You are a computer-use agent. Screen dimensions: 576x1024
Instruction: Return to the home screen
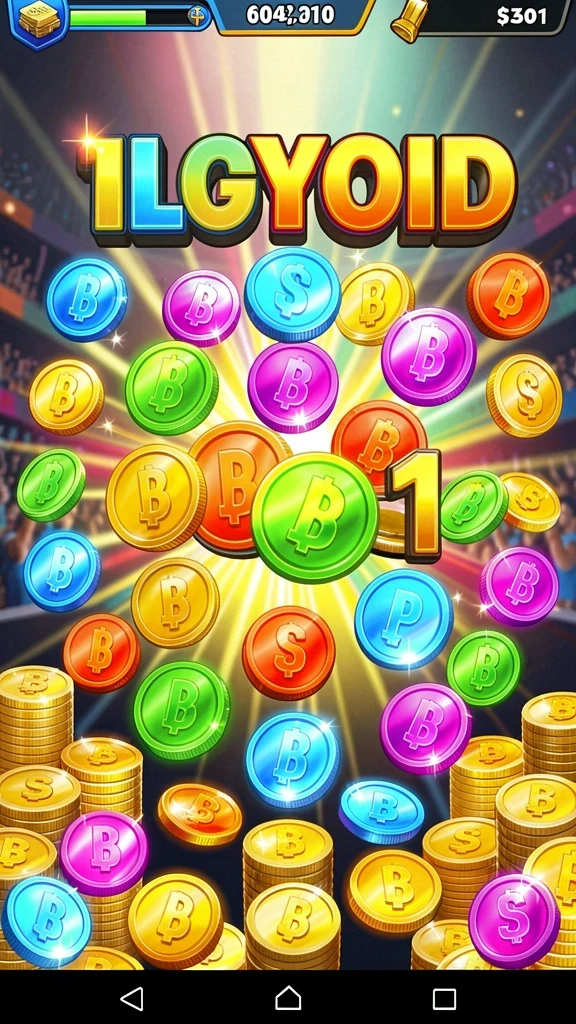coord(288,998)
